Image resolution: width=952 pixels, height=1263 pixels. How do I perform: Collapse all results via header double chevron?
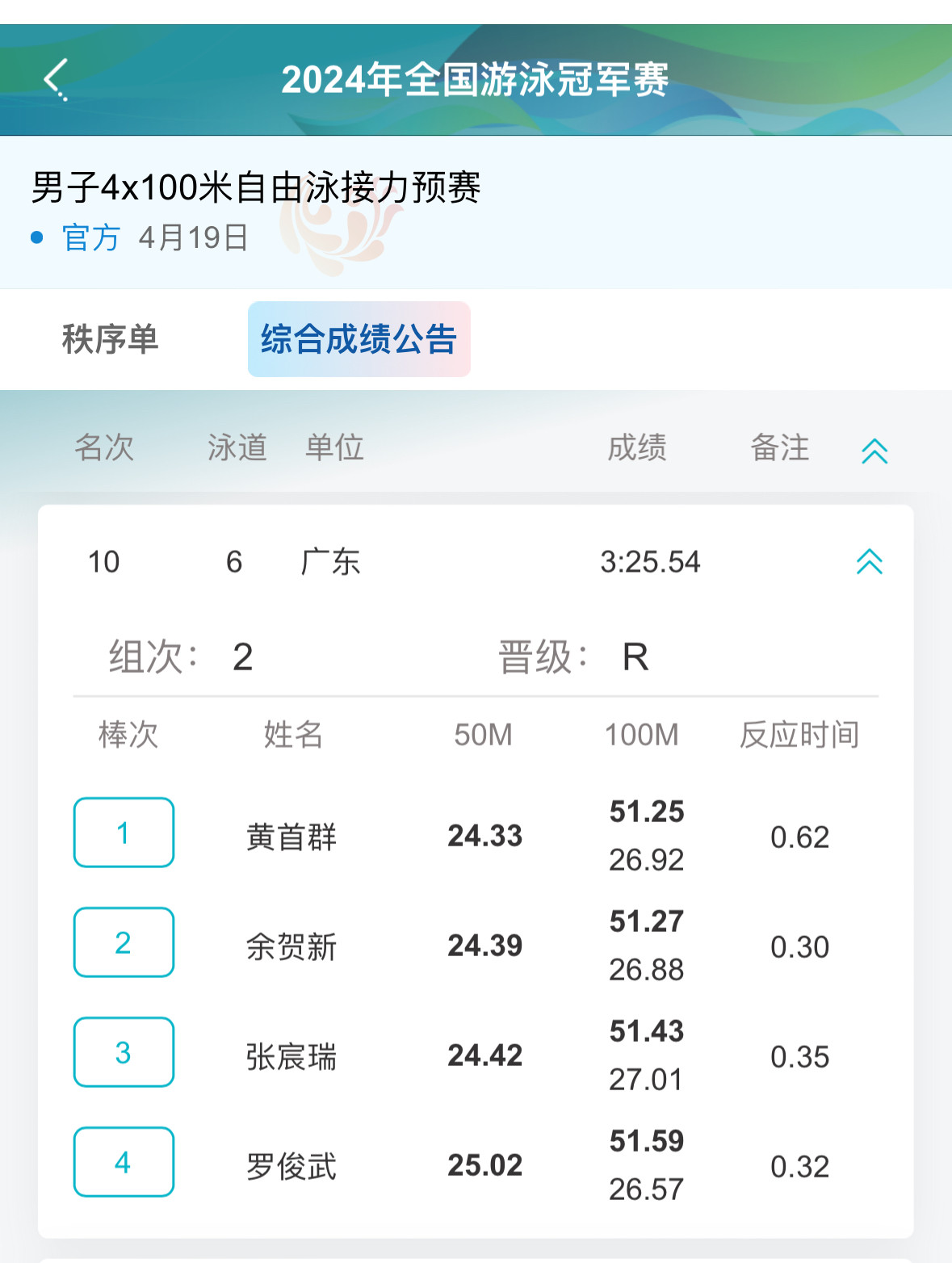click(874, 451)
